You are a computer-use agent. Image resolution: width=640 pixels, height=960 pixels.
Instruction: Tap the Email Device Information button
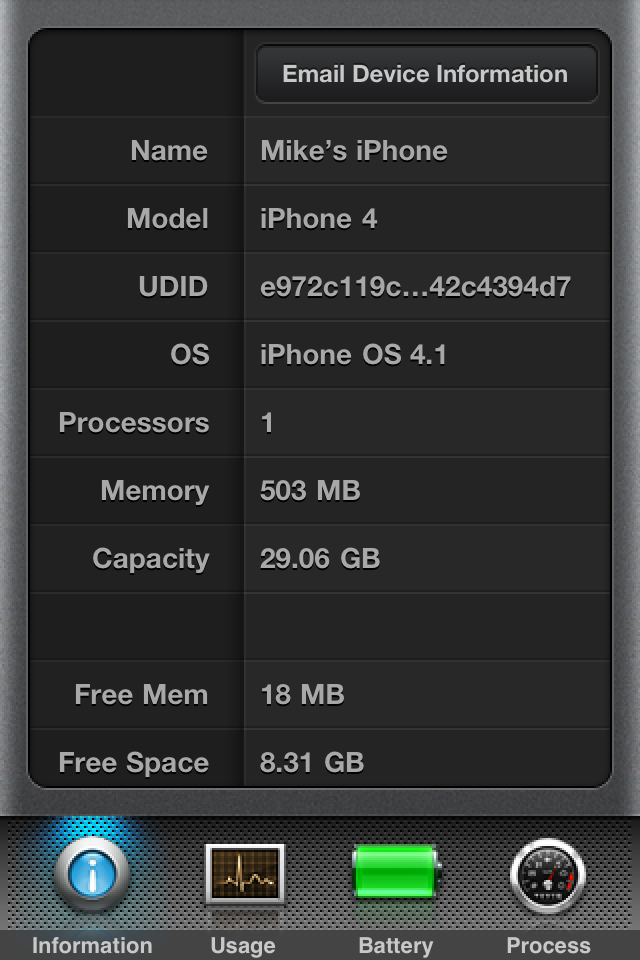tap(426, 74)
